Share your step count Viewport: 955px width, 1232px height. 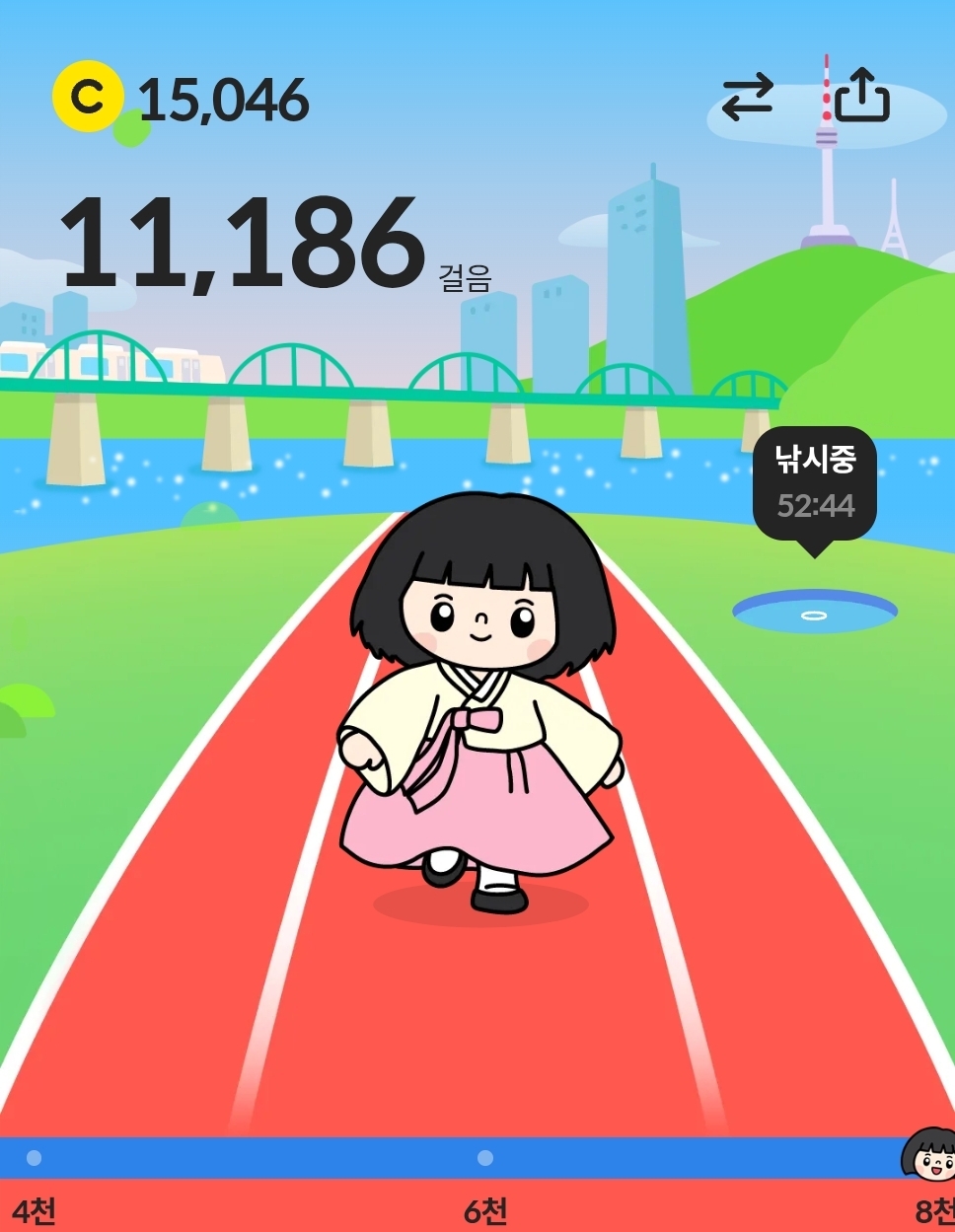(861, 96)
